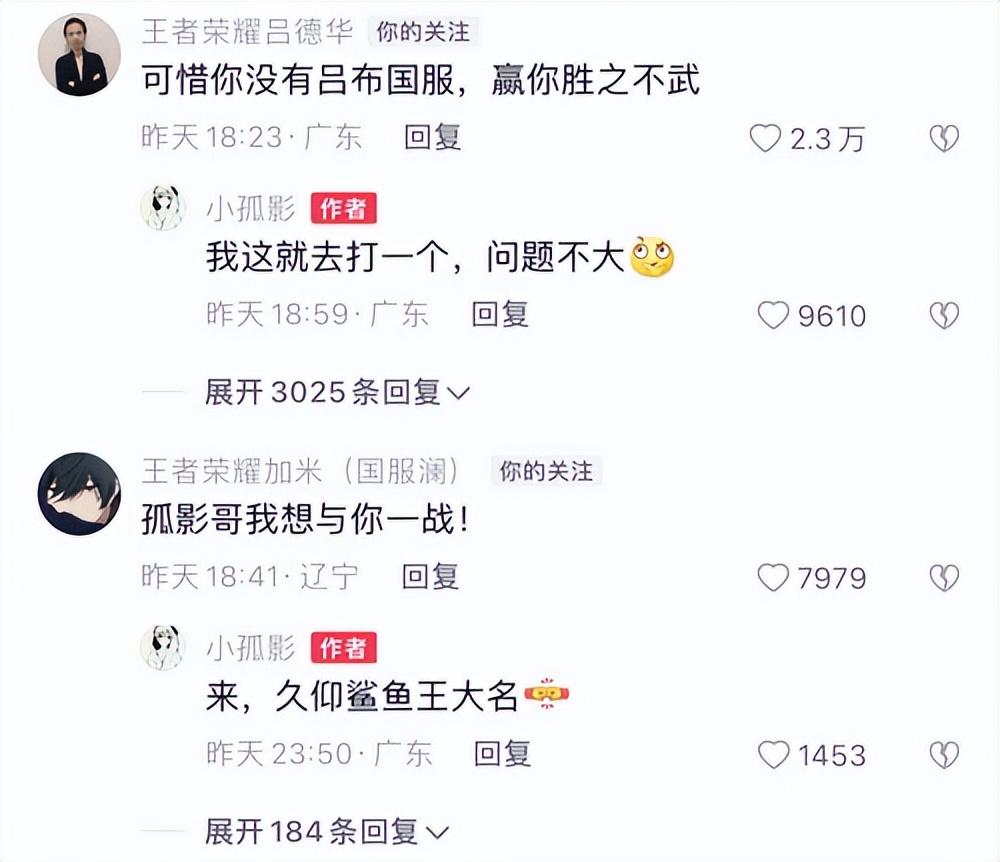Reply to 小孤影's 我这就去打一个 comment
Viewport: 1000px width, 862px height.
point(500,314)
